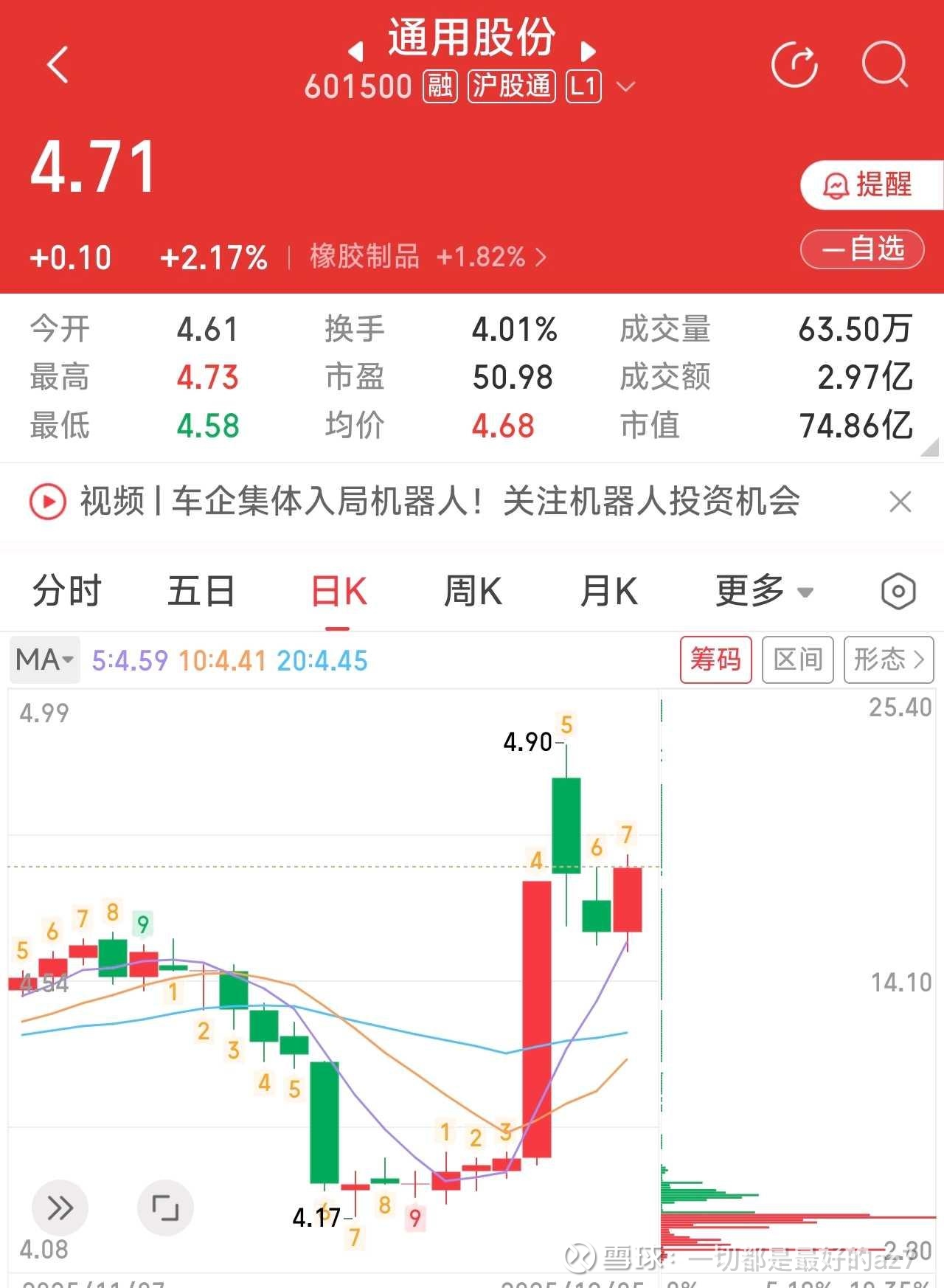This screenshot has height=1288, width=944.
Task: Set a price alert with 提醒
Action: pyautogui.click(x=869, y=184)
